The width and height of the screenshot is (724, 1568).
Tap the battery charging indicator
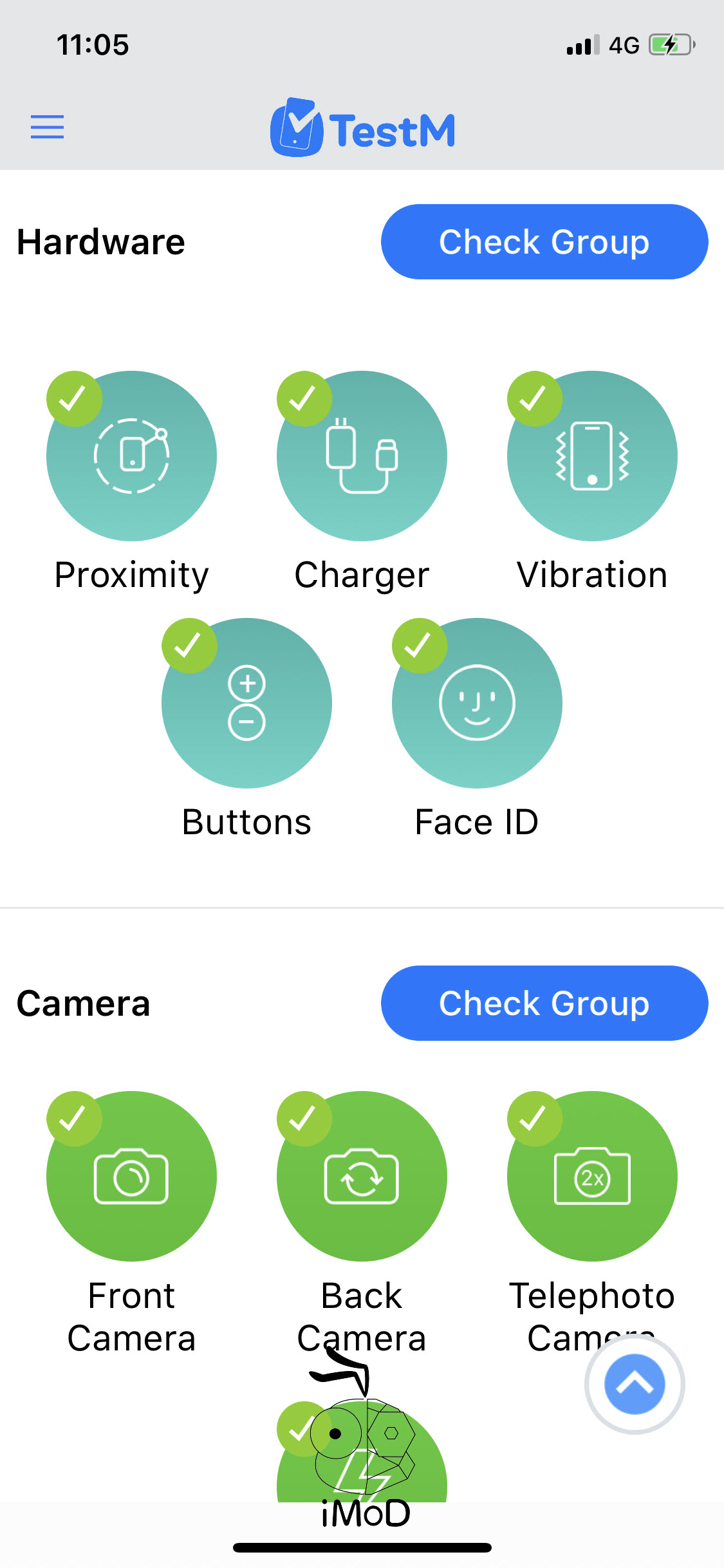tap(671, 44)
